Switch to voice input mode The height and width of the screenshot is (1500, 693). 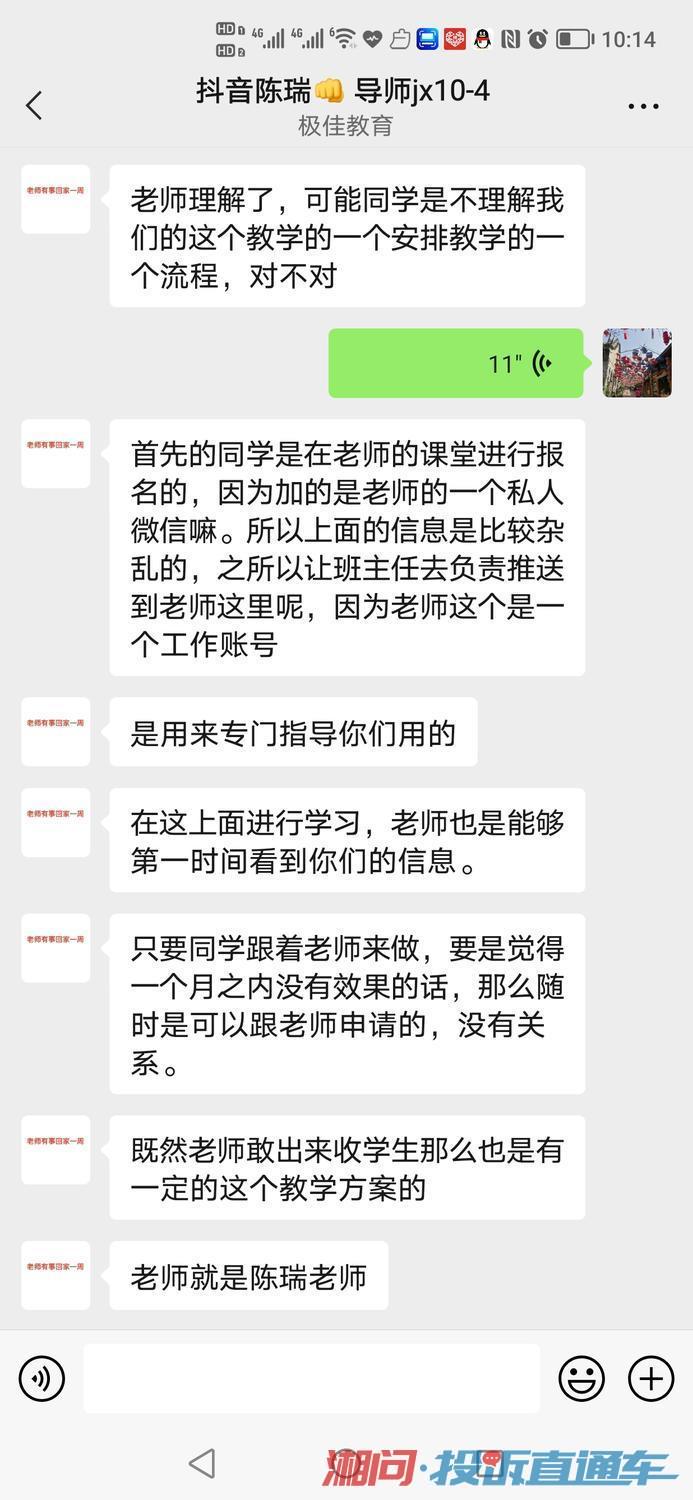(x=42, y=1379)
